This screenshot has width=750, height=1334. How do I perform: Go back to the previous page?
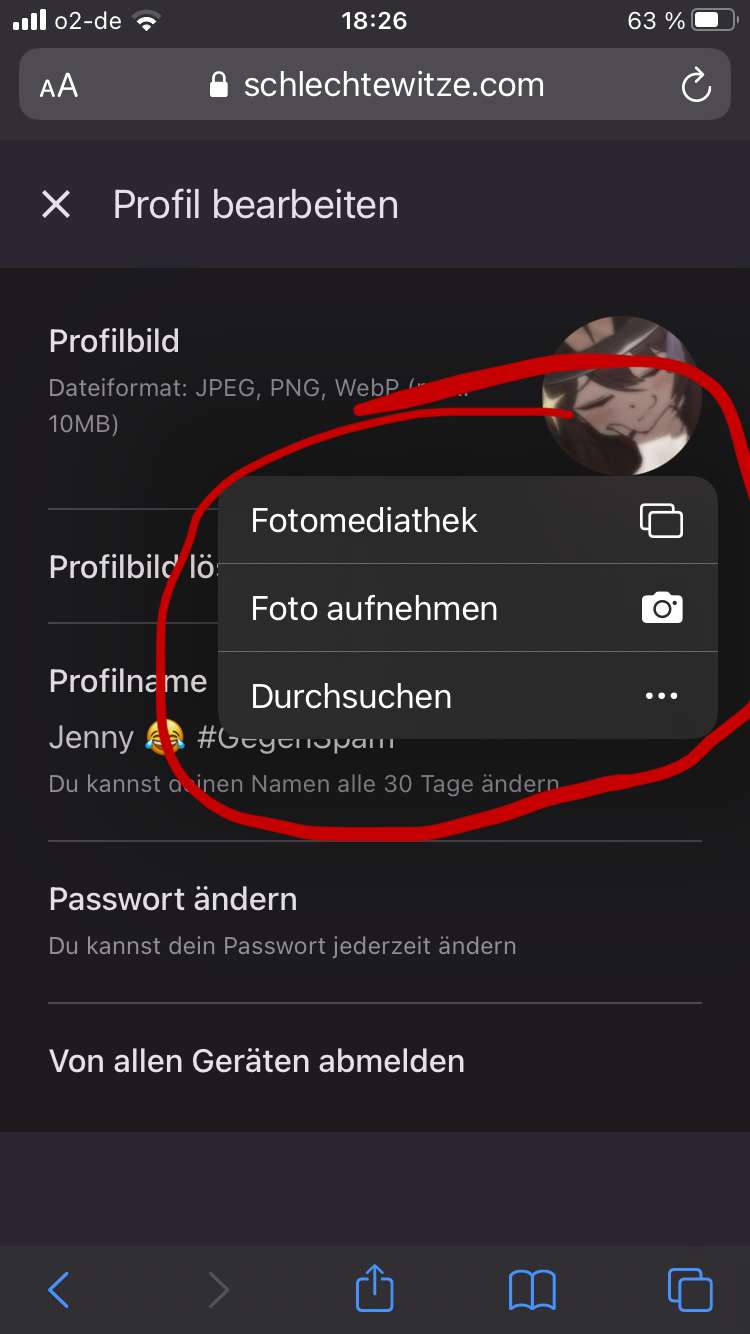[59, 1289]
